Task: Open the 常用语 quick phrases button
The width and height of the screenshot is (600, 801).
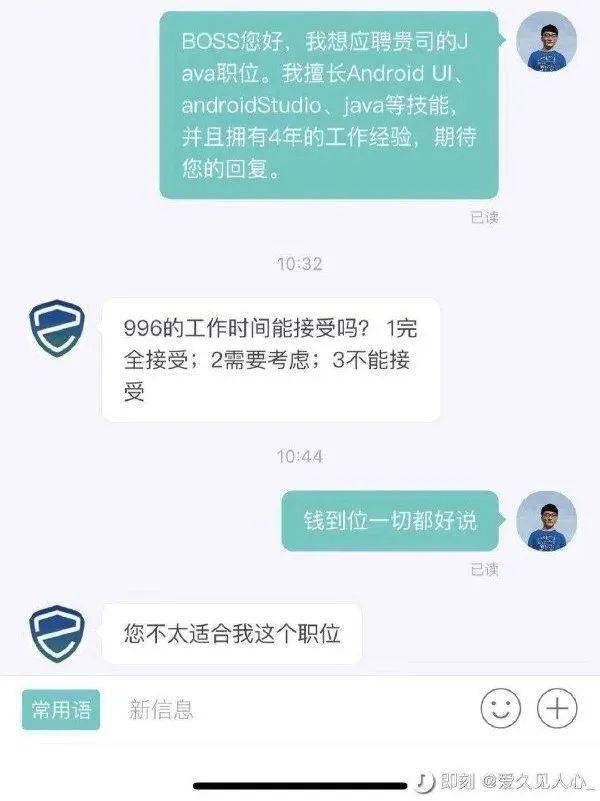Action: coord(61,711)
